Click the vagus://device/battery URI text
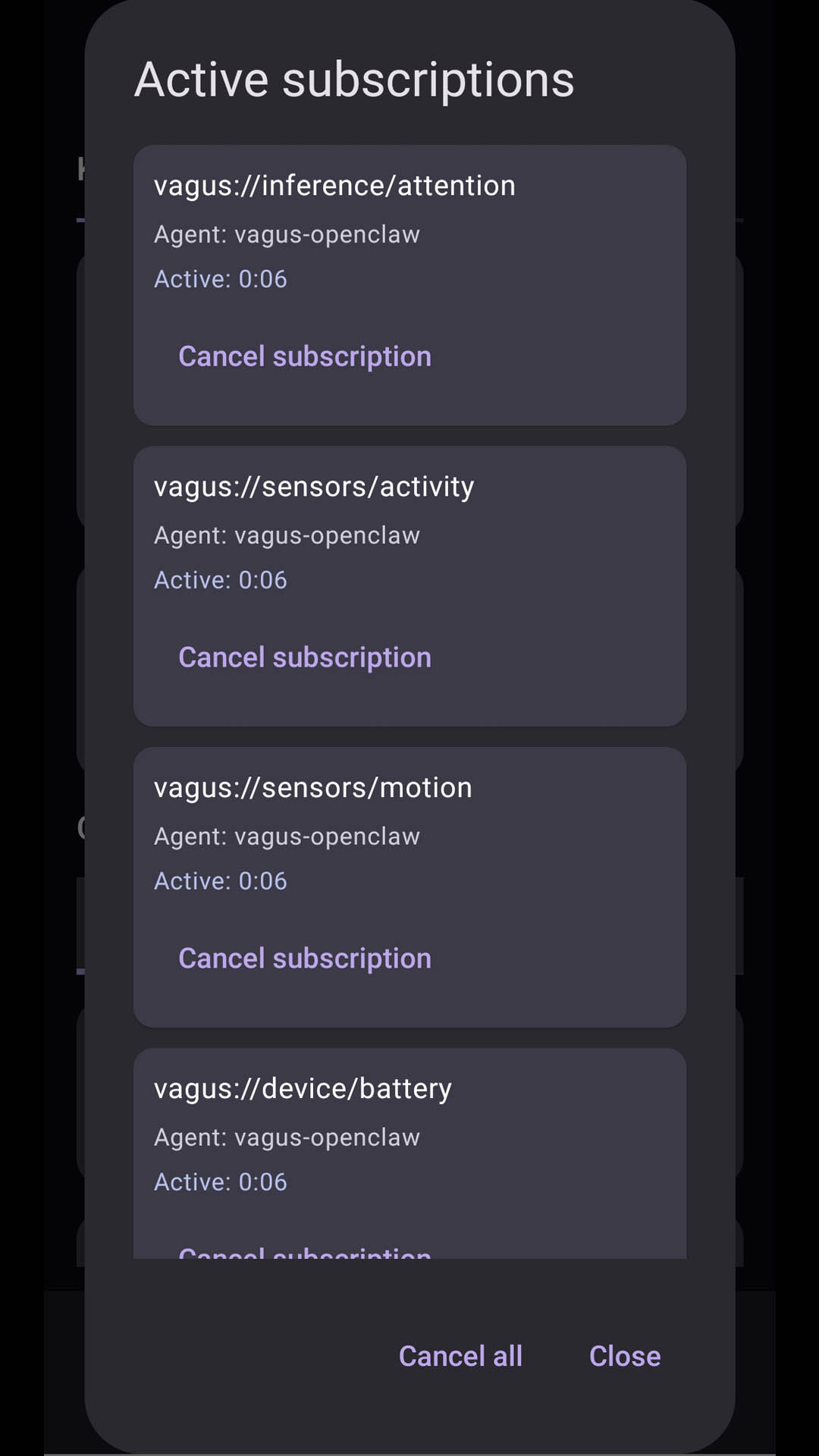The height and width of the screenshot is (1456, 819). click(x=303, y=1087)
